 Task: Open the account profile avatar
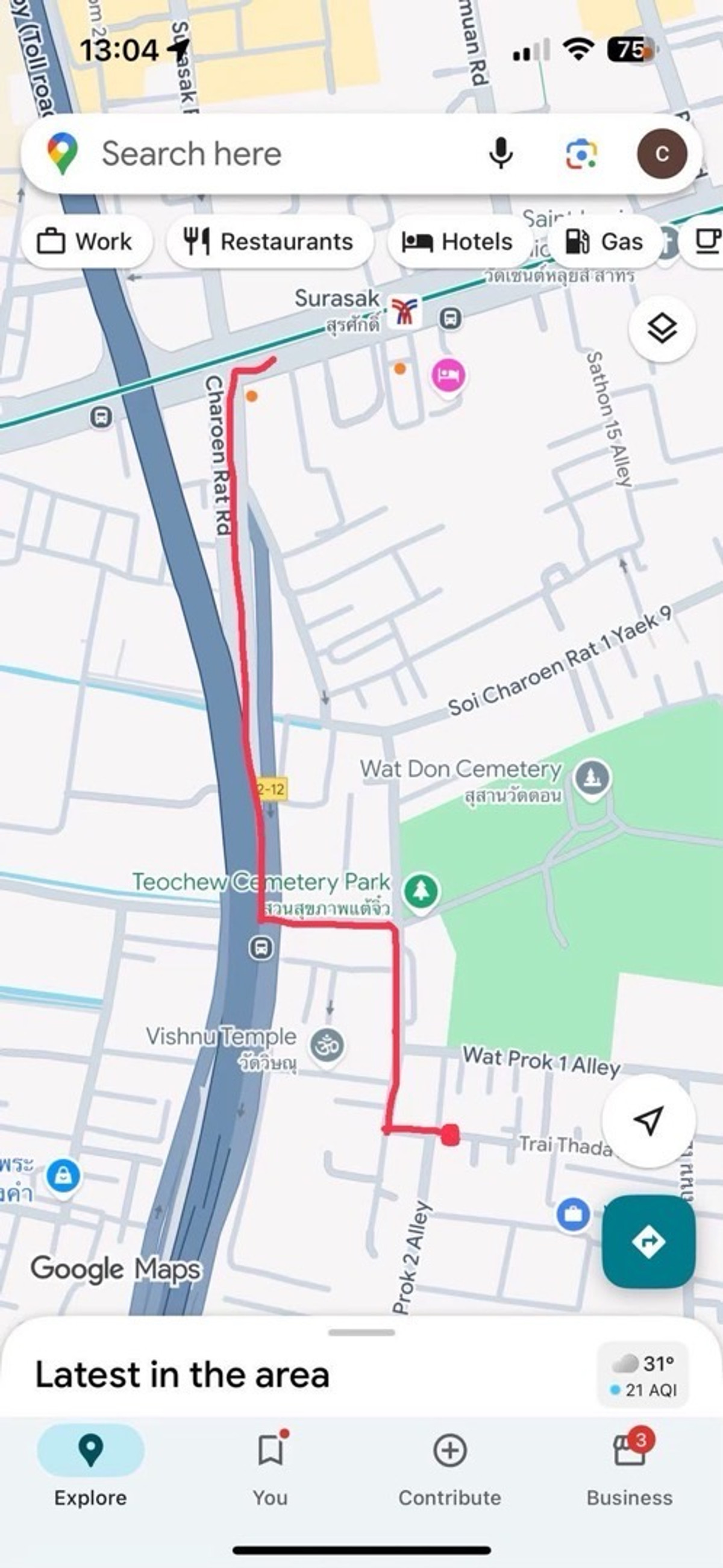tap(662, 154)
